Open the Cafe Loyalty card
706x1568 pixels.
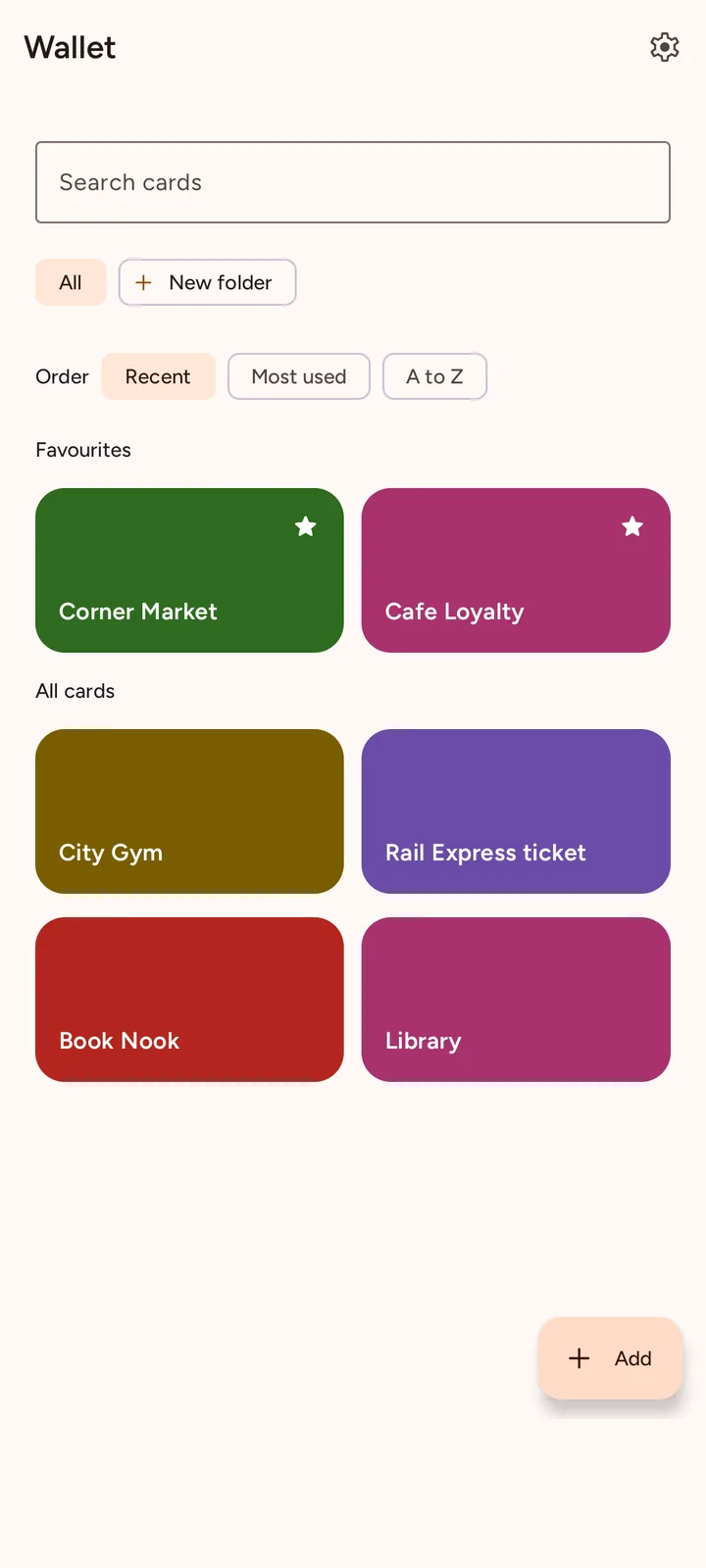tap(516, 570)
